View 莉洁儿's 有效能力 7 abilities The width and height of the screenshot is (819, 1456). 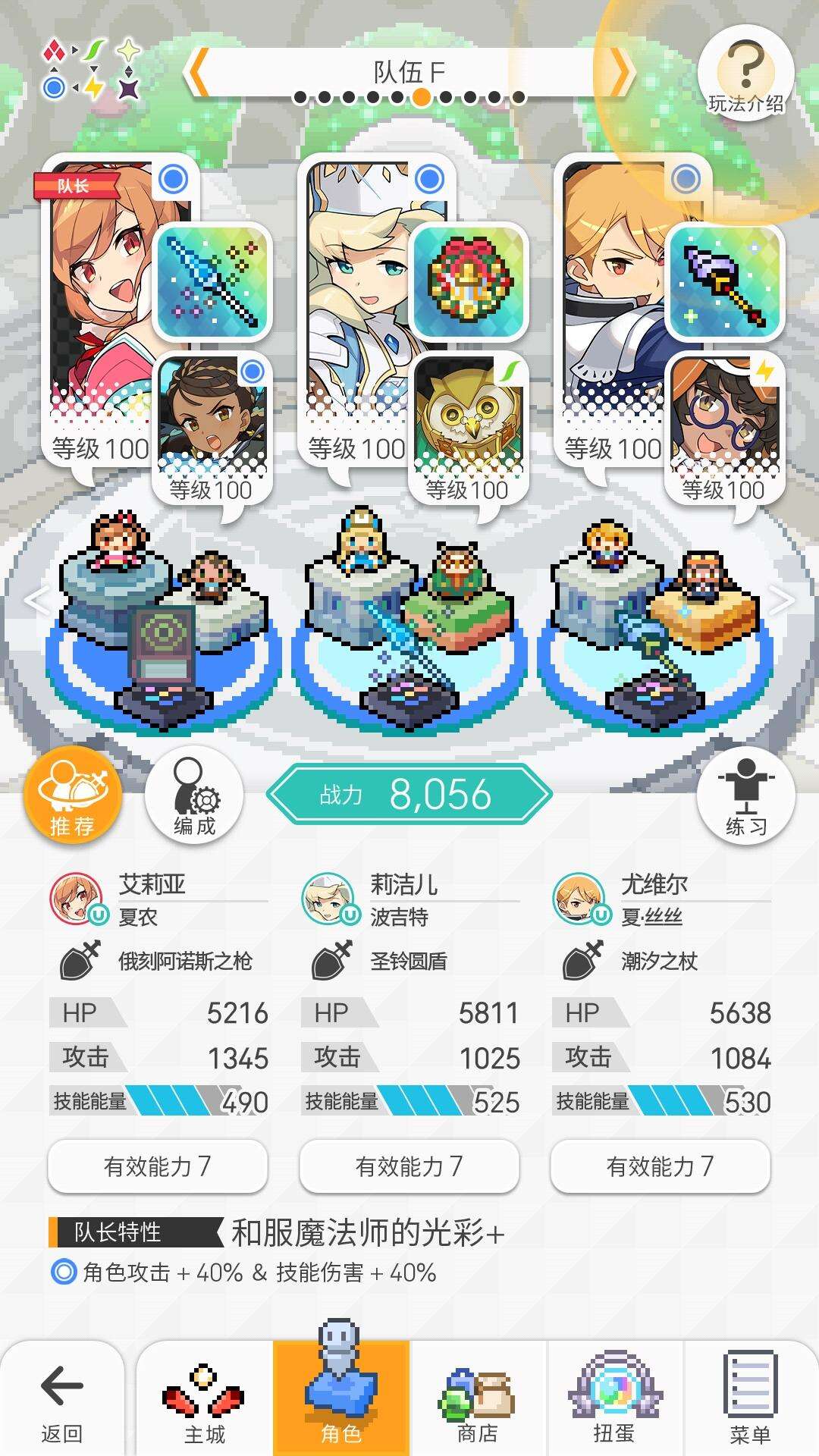click(x=409, y=1166)
